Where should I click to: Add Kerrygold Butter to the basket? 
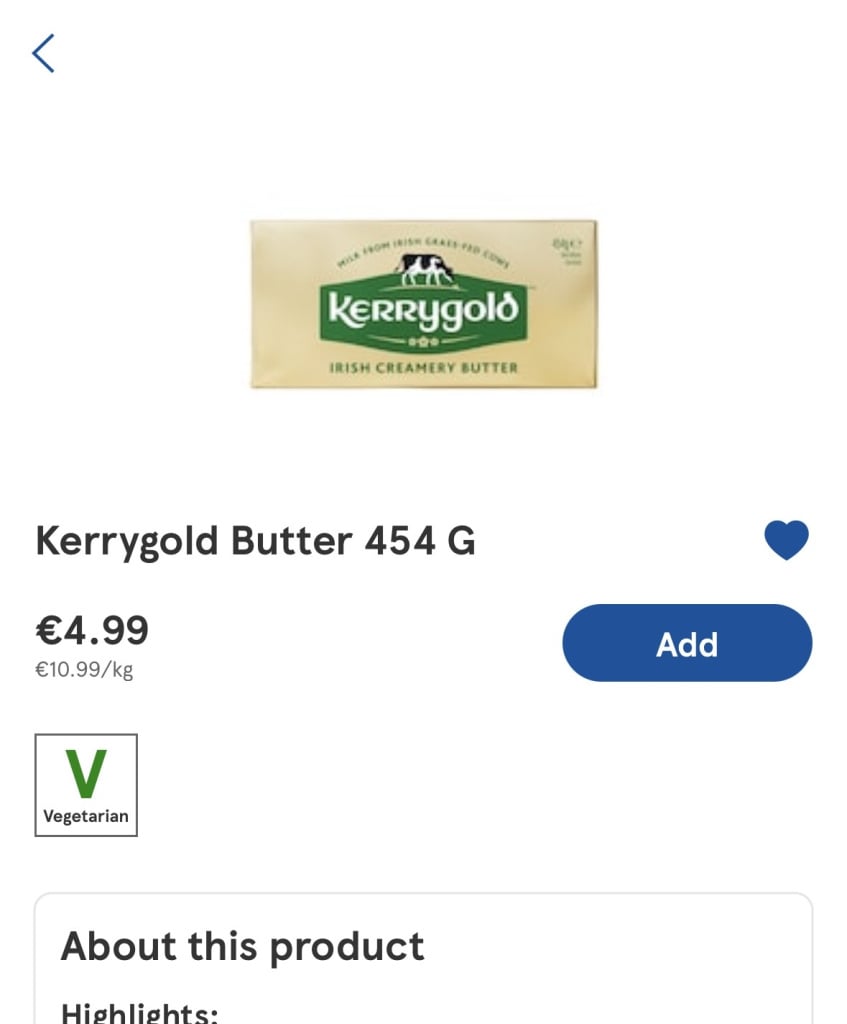(687, 643)
